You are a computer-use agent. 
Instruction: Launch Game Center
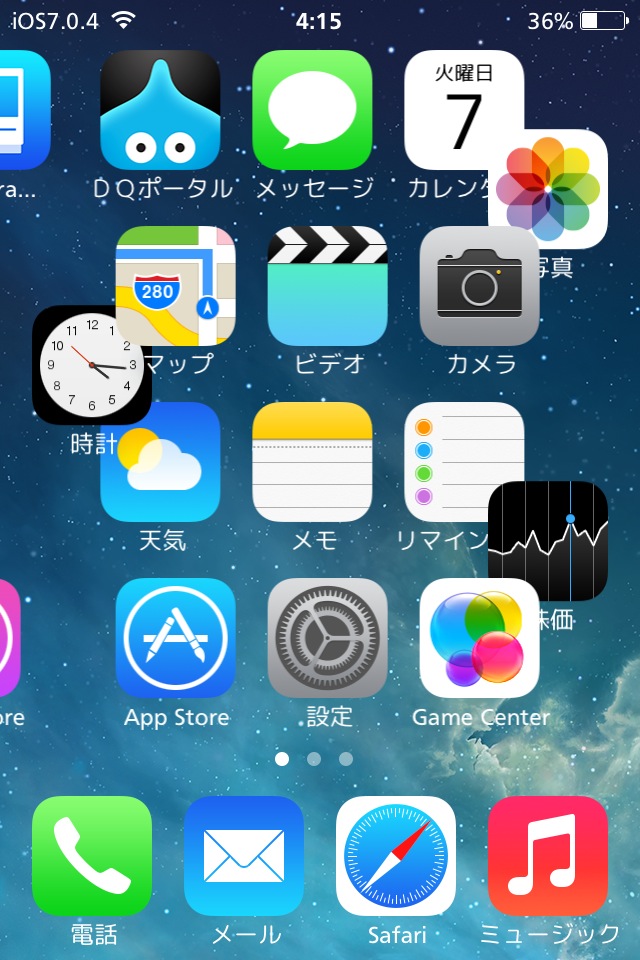pyautogui.click(x=479, y=638)
